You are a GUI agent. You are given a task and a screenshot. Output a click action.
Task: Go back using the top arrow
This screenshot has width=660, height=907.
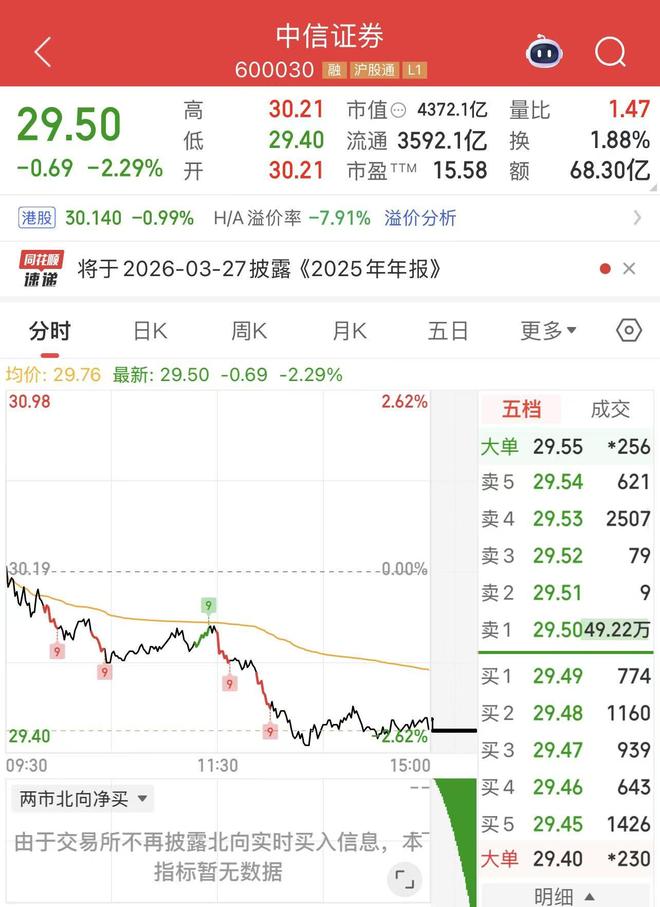coord(42,52)
